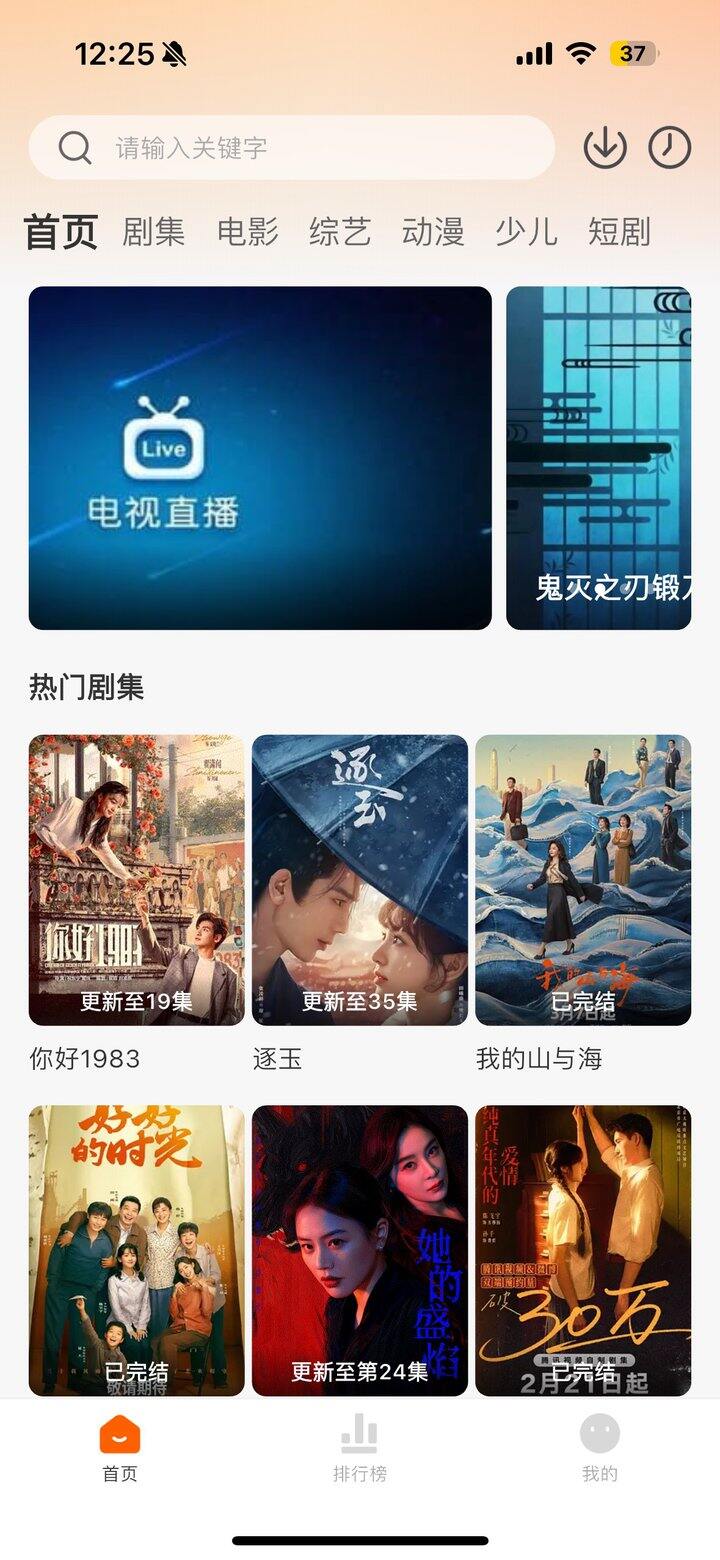View the series 逐玉
The height and width of the screenshot is (1560, 720).
click(x=360, y=880)
